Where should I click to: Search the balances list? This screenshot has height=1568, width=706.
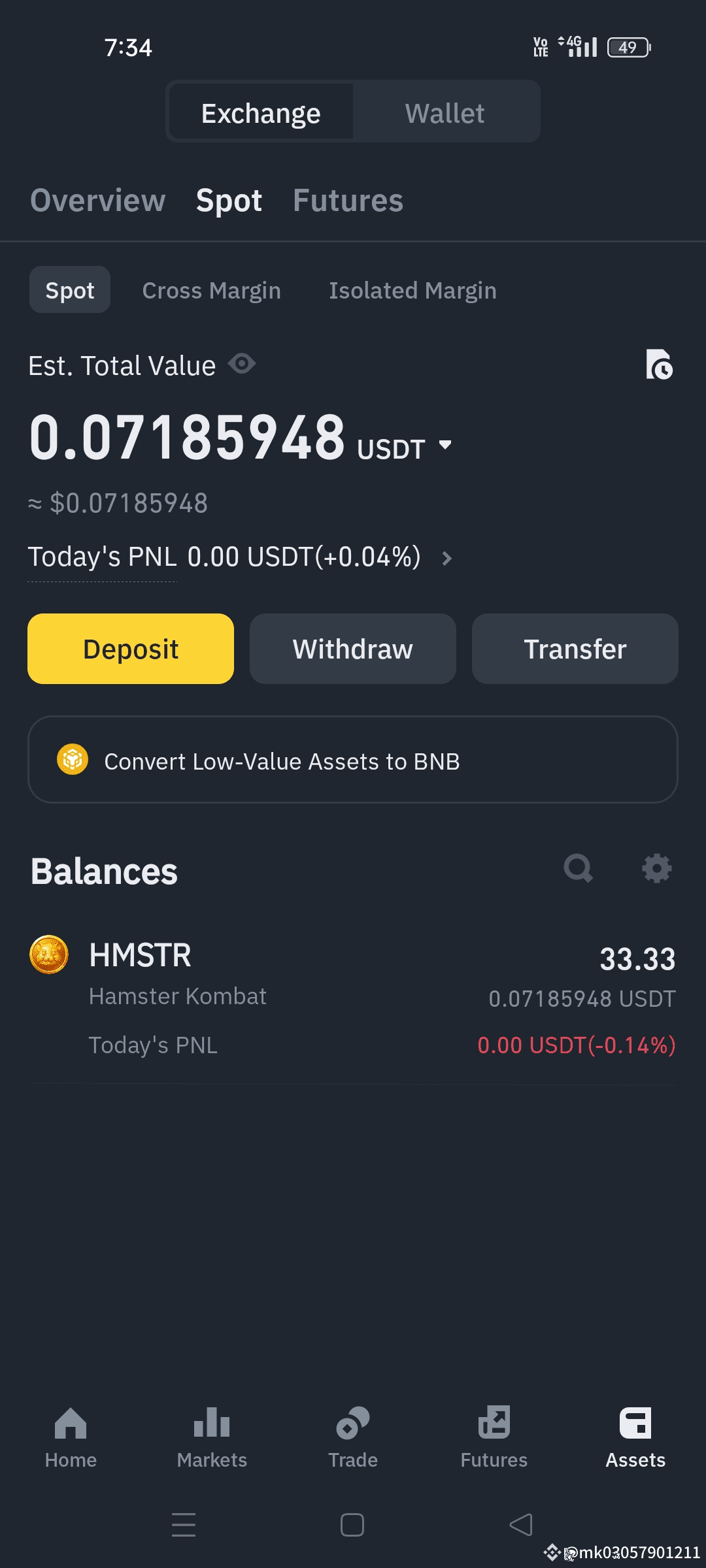point(578,869)
